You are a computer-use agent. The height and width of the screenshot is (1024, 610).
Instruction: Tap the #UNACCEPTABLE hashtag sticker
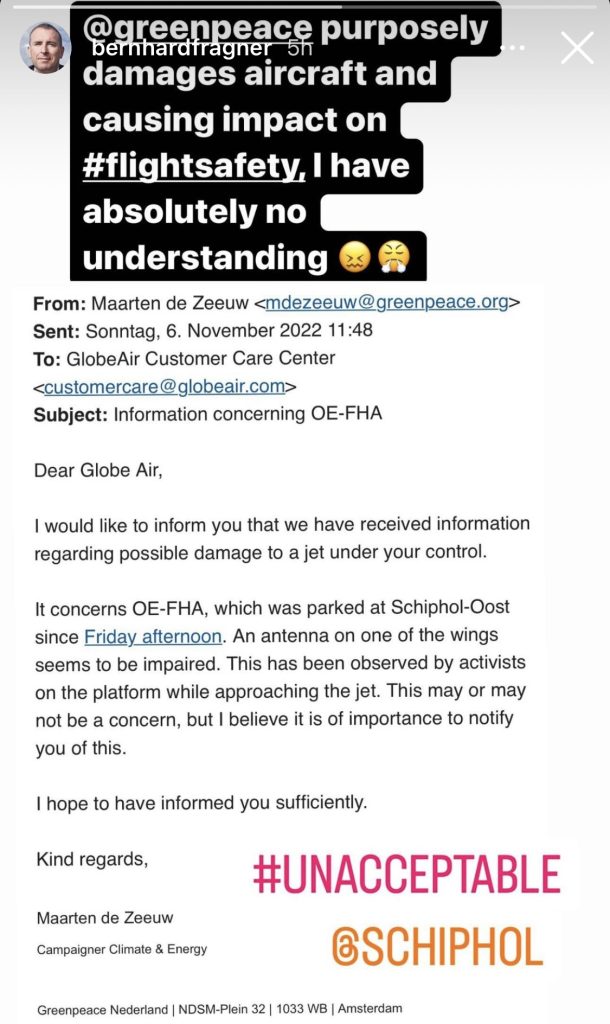coord(406,873)
